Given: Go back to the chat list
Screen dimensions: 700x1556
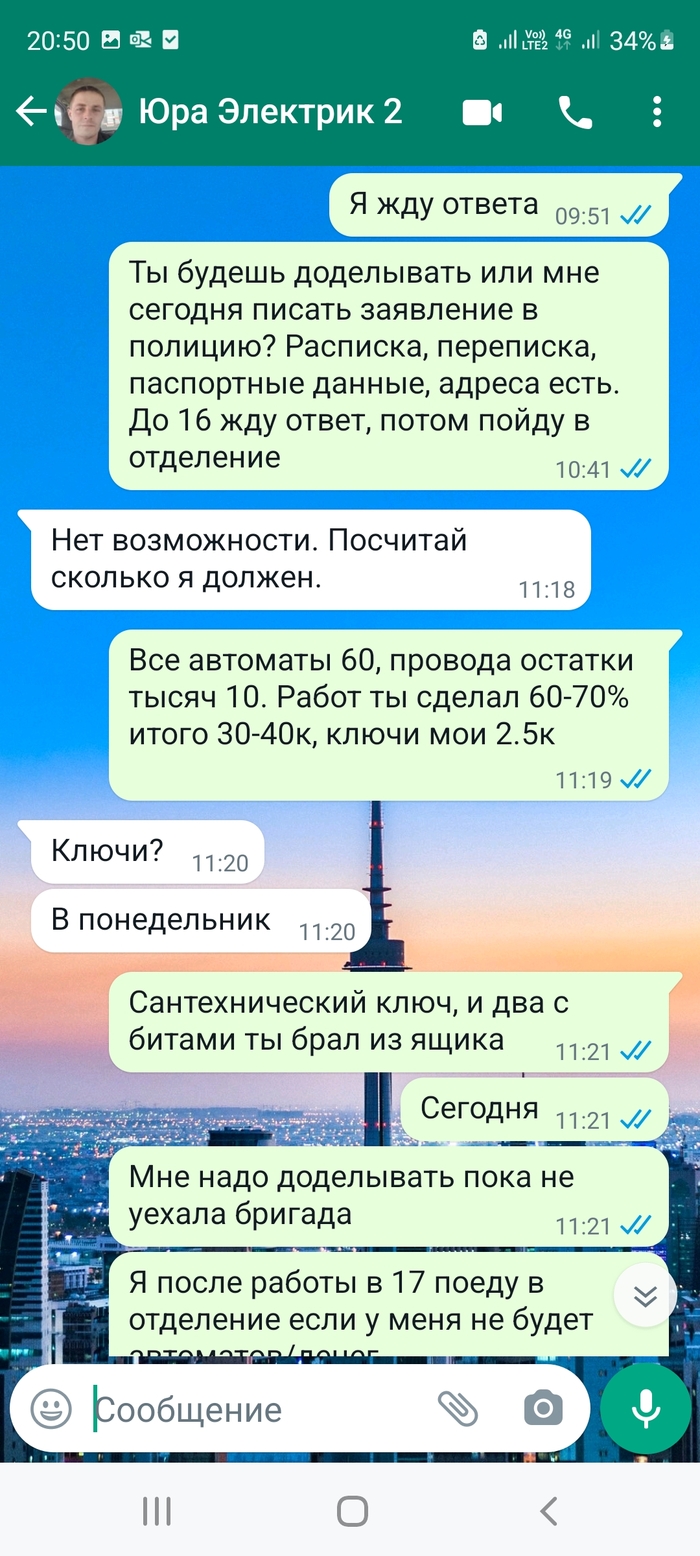Looking at the screenshot, I should pyautogui.click(x=30, y=112).
